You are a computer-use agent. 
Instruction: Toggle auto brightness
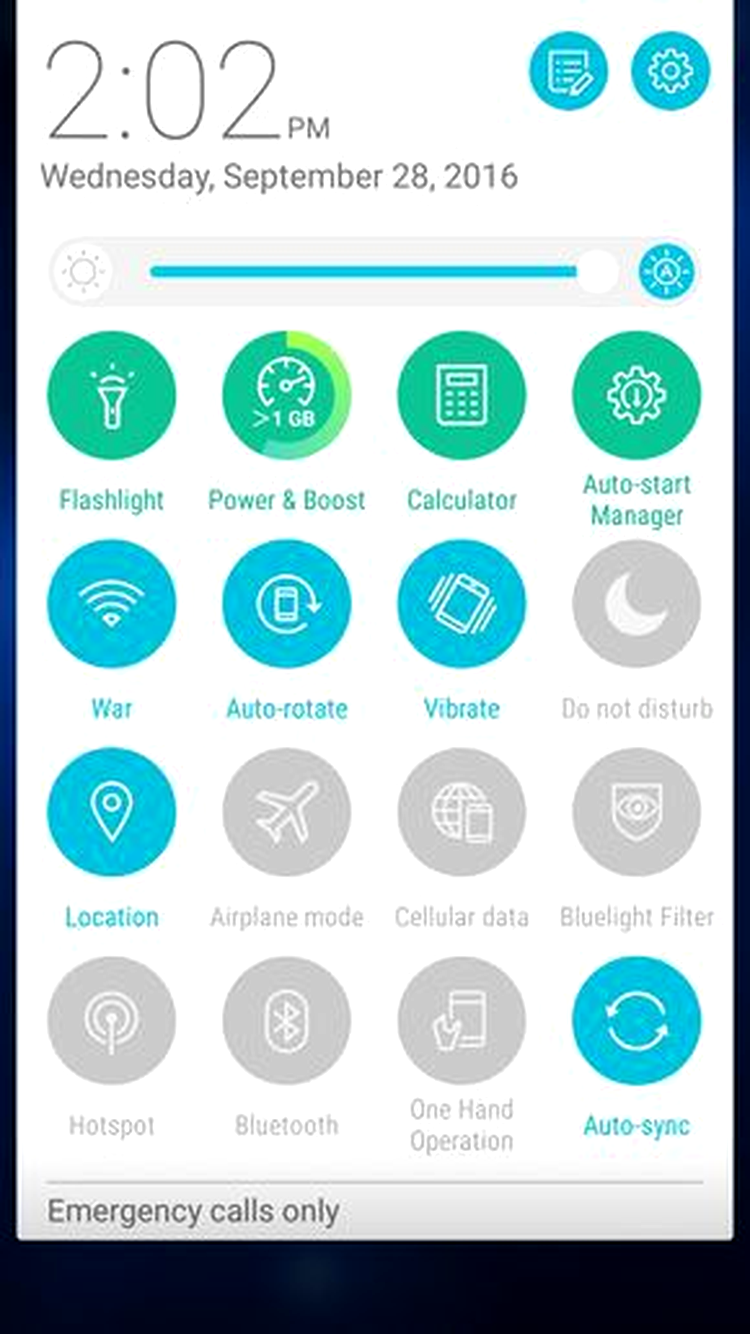(x=666, y=271)
